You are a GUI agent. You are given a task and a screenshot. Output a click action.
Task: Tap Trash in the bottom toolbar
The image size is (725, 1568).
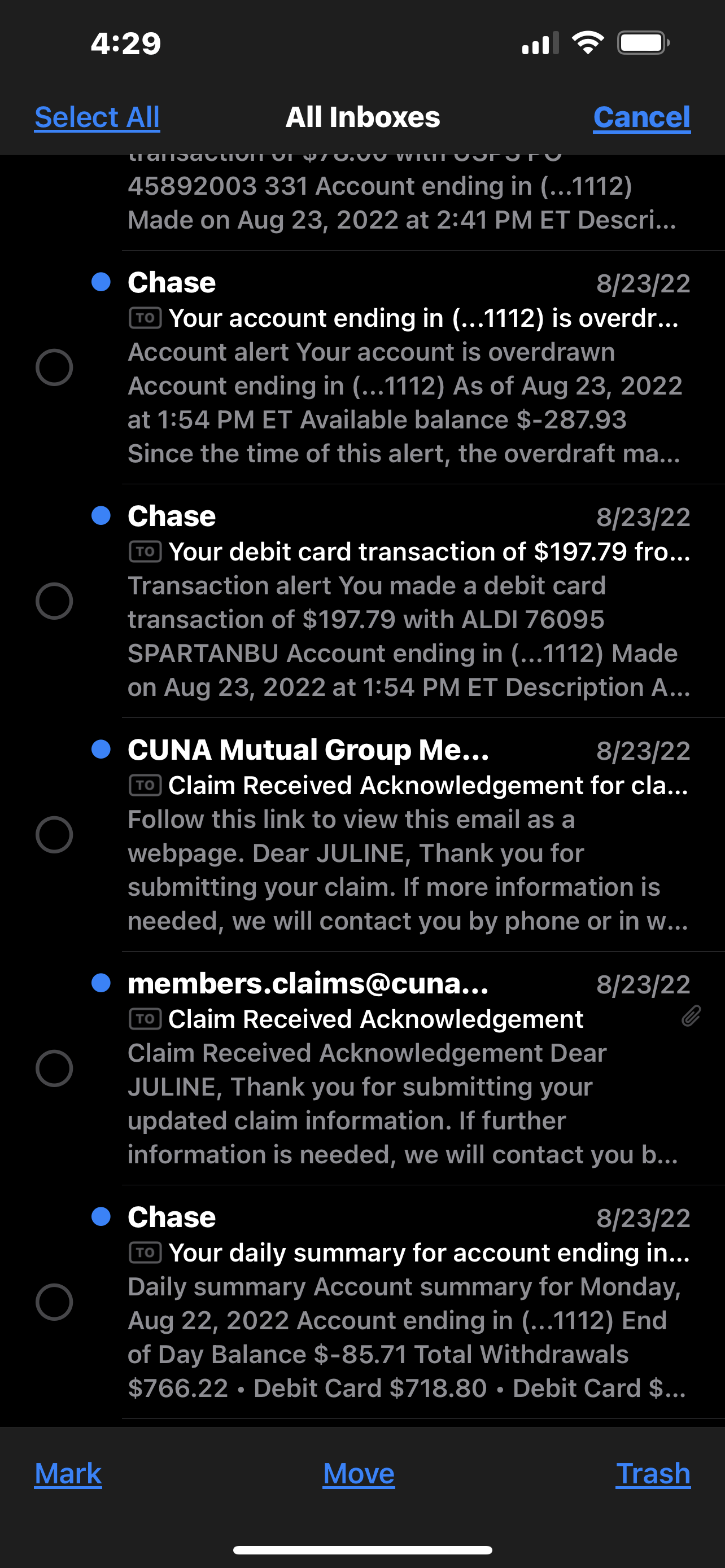point(653,1474)
